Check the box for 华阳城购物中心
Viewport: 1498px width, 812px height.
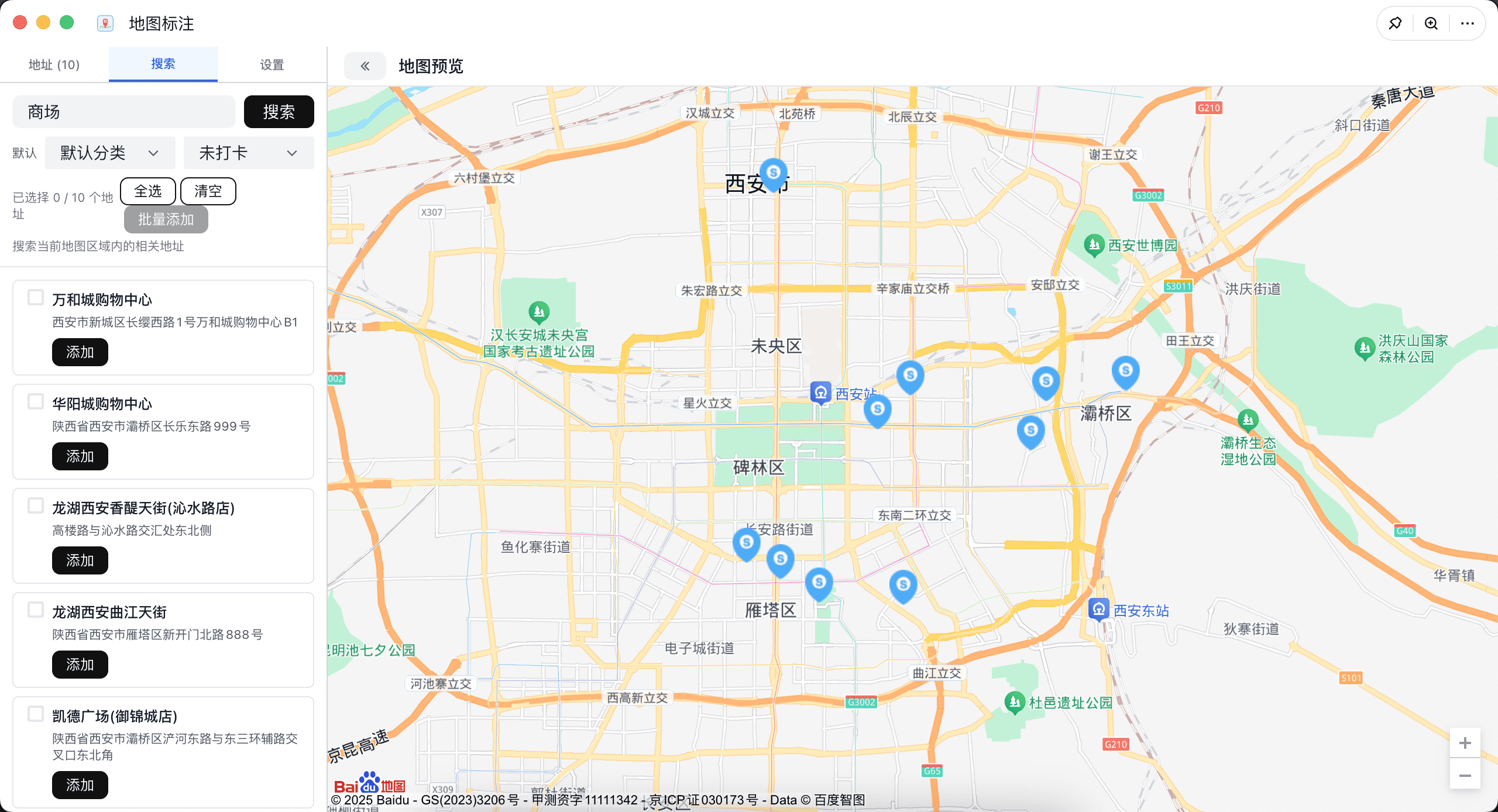[x=36, y=401]
